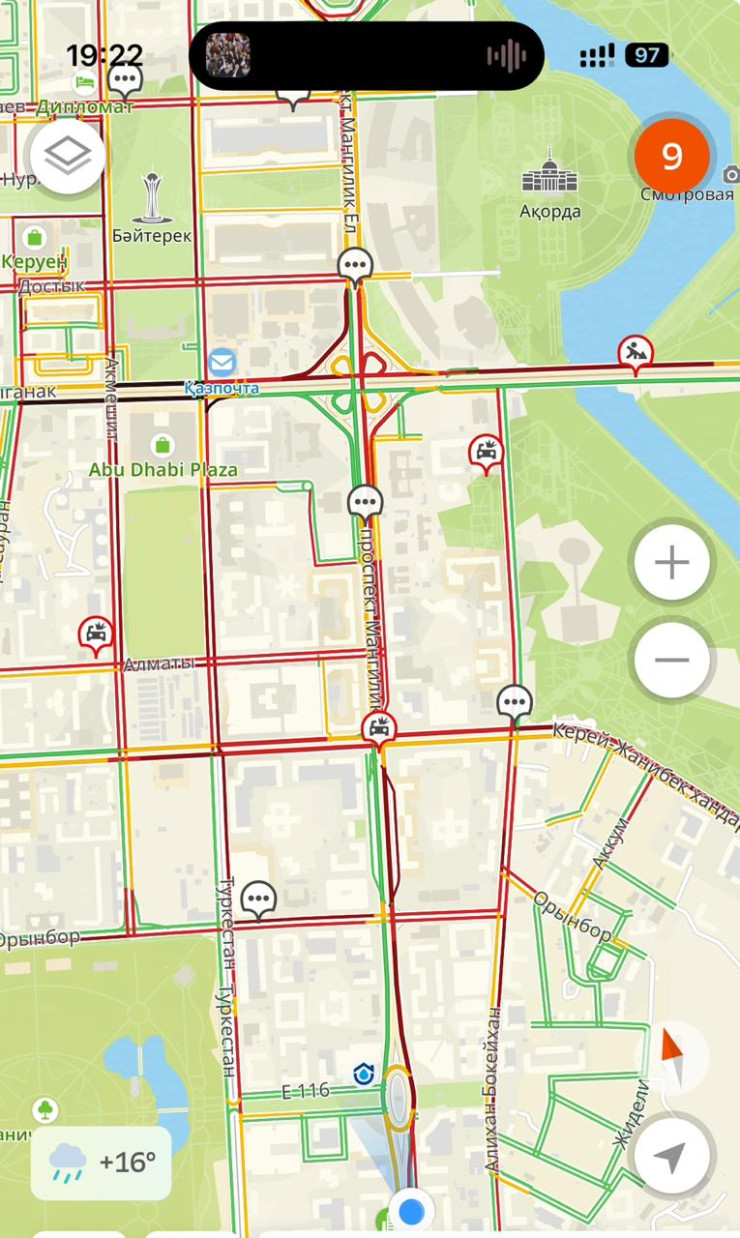This screenshot has height=1238, width=740.
Task: Open the Керуен shopping mall marker
Action: (35, 238)
